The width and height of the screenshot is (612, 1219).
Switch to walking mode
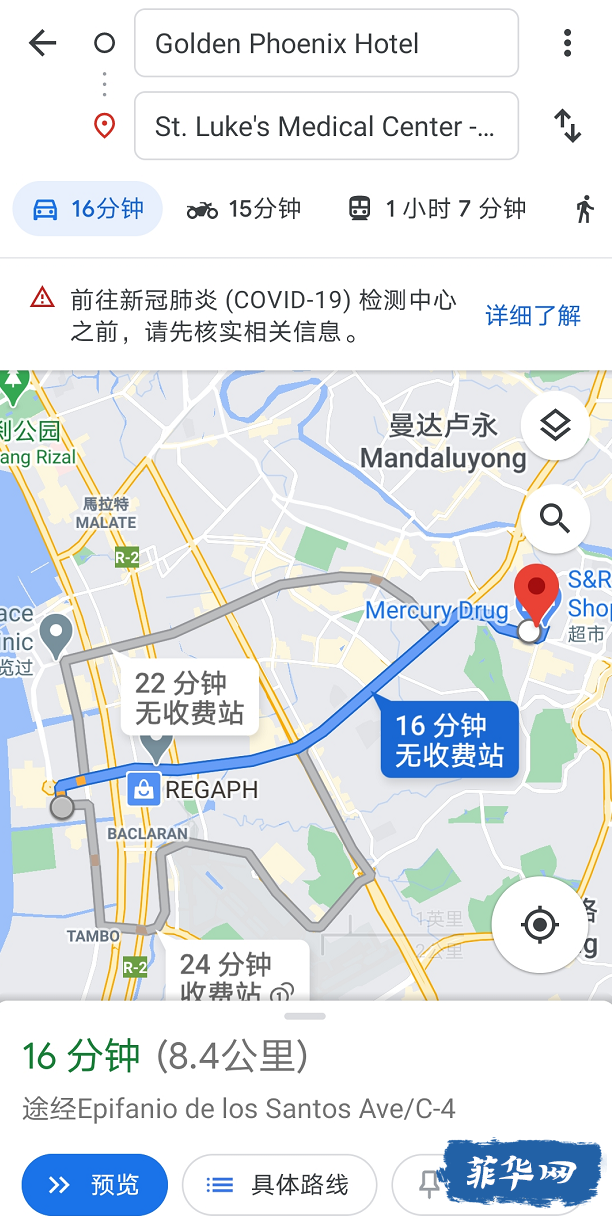585,209
